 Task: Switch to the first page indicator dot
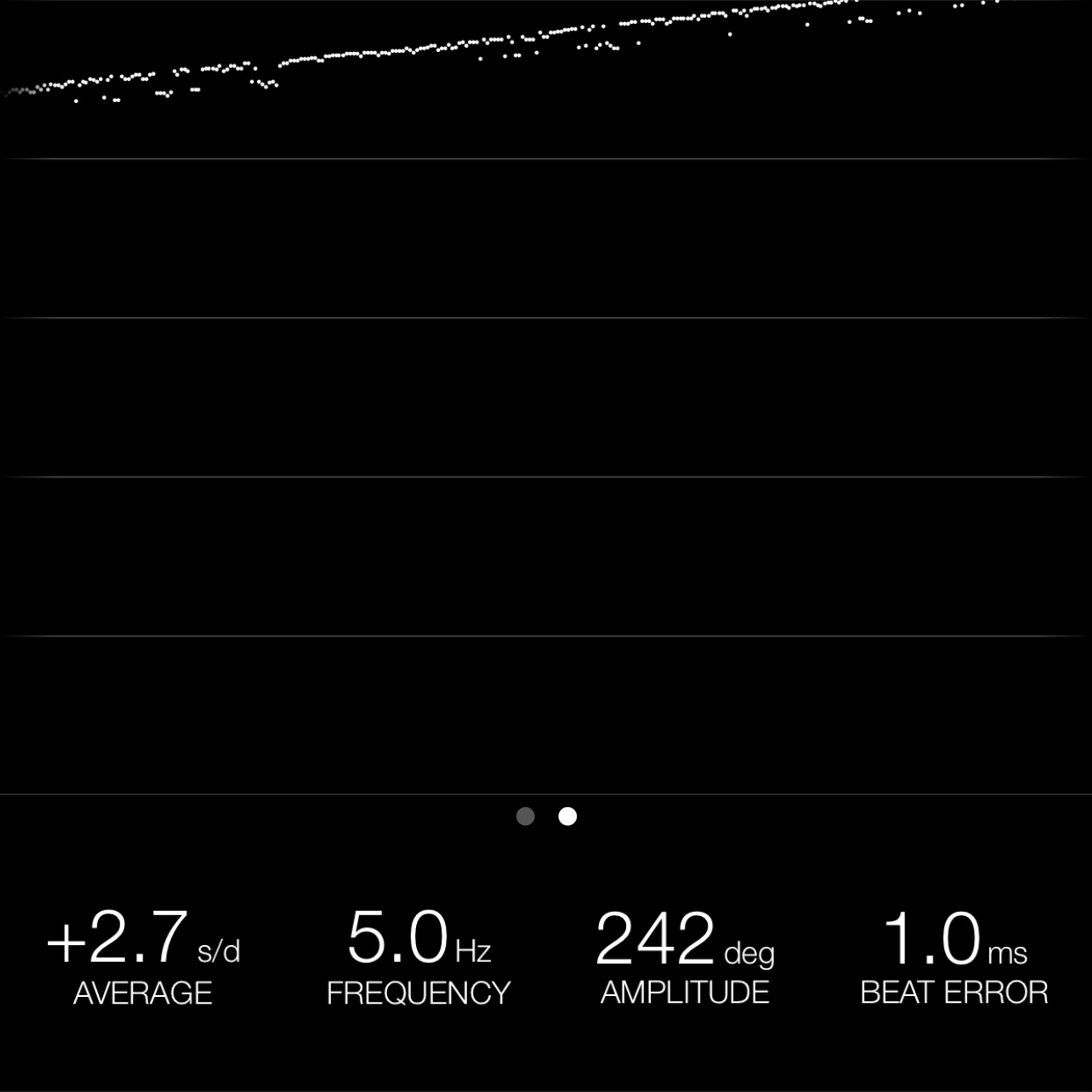[x=526, y=816]
